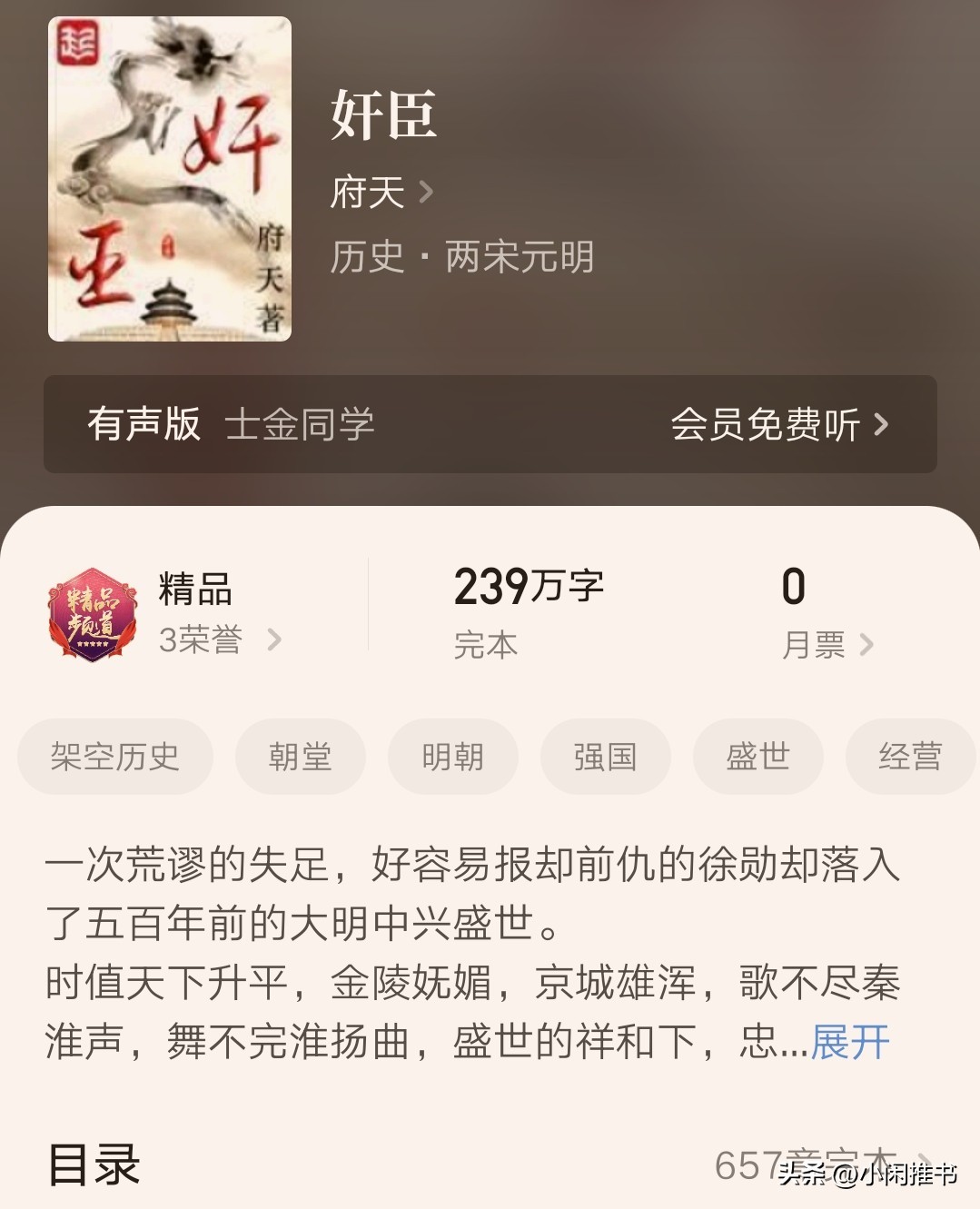The width and height of the screenshot is (980, 1209).
Task: Select the 朝堂 tag
Action: click(301, 757)
